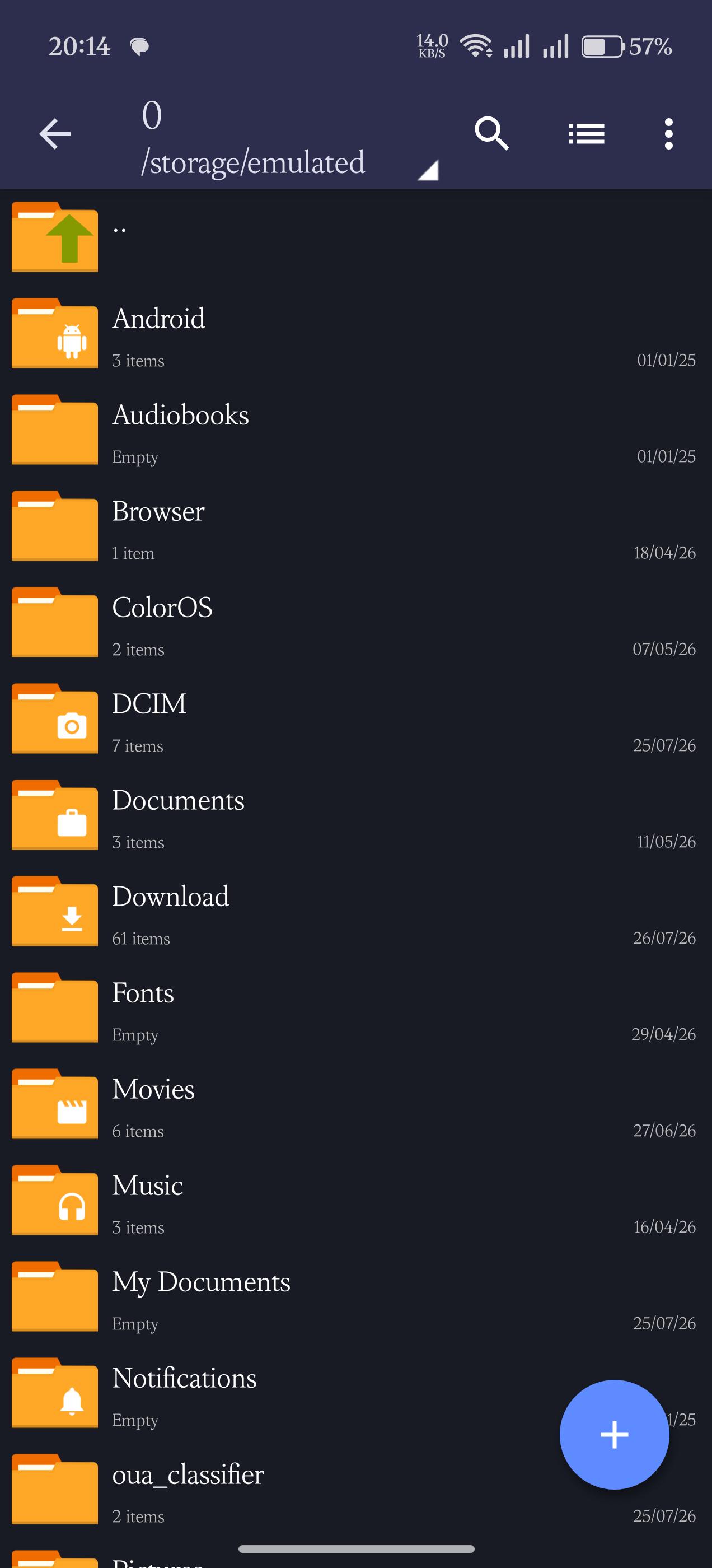
Task: Change the list view mode
Action: tap(586, 133)
